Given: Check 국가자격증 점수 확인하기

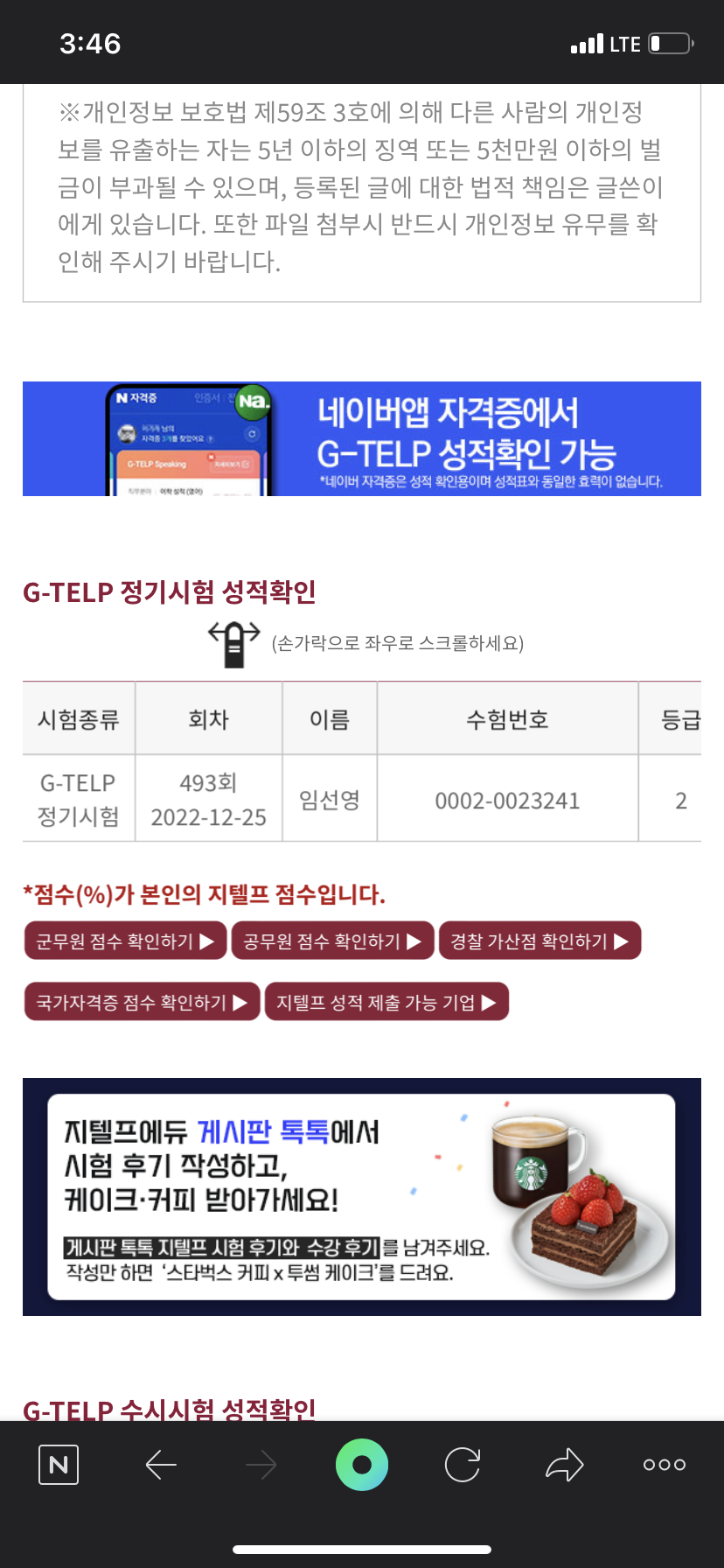Looking at the screenshot, I should 142,1002.
